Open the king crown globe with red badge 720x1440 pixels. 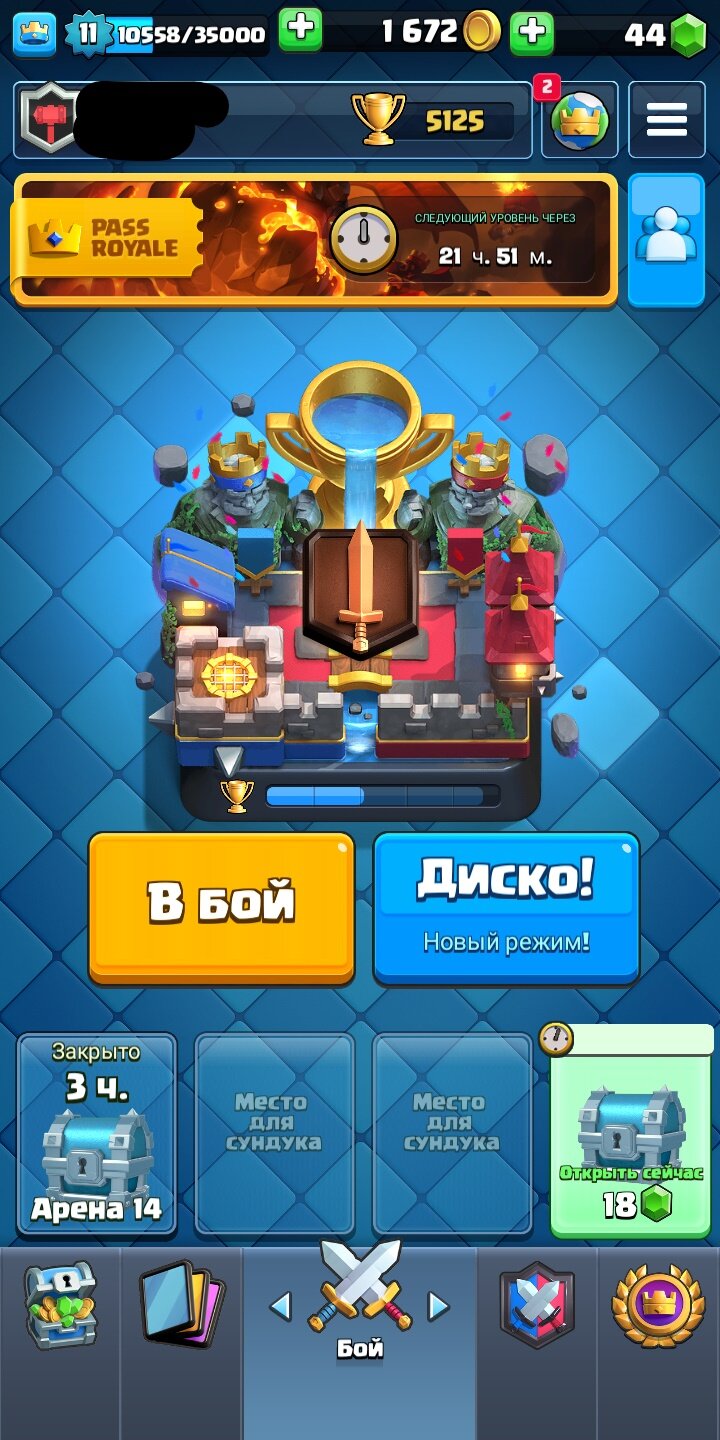(x=579, y=120)
